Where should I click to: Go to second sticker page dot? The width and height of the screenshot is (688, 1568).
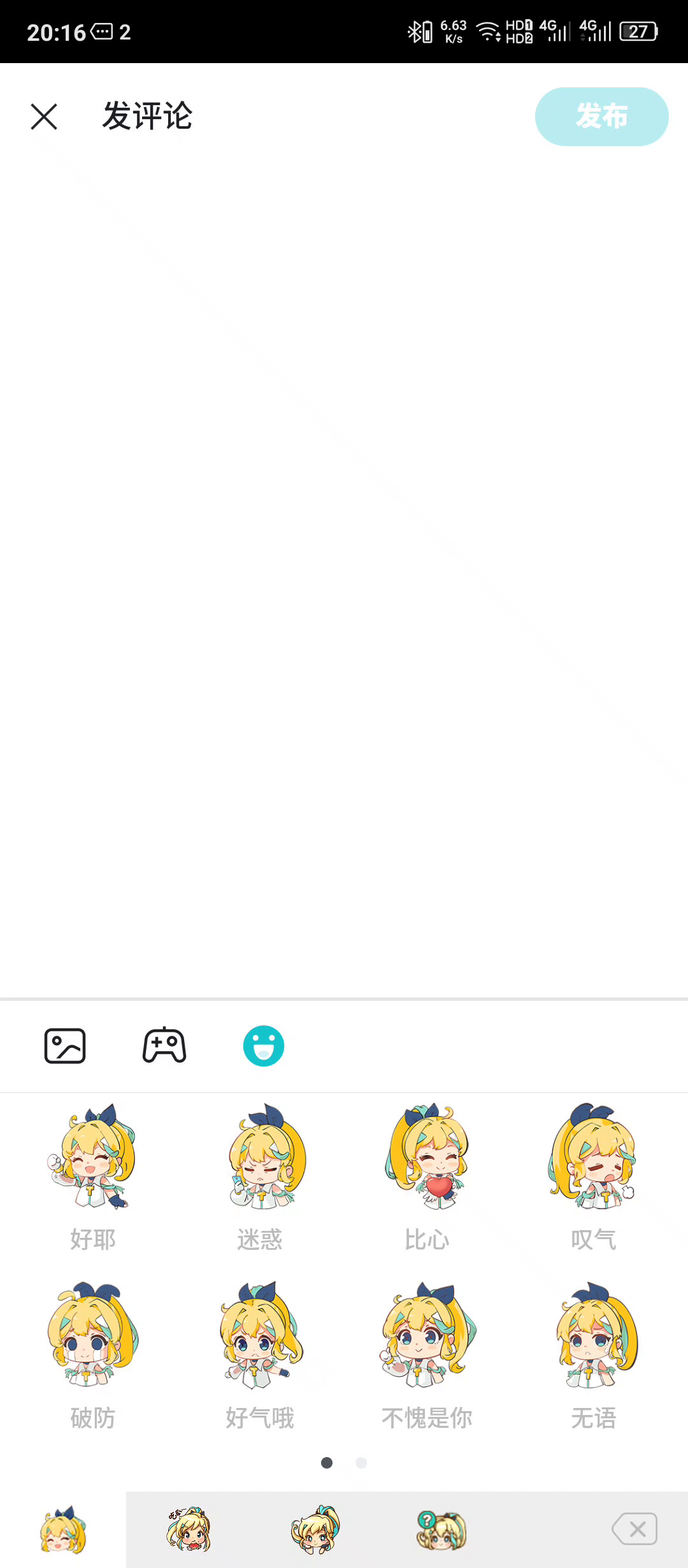[x=361, y=1463]
